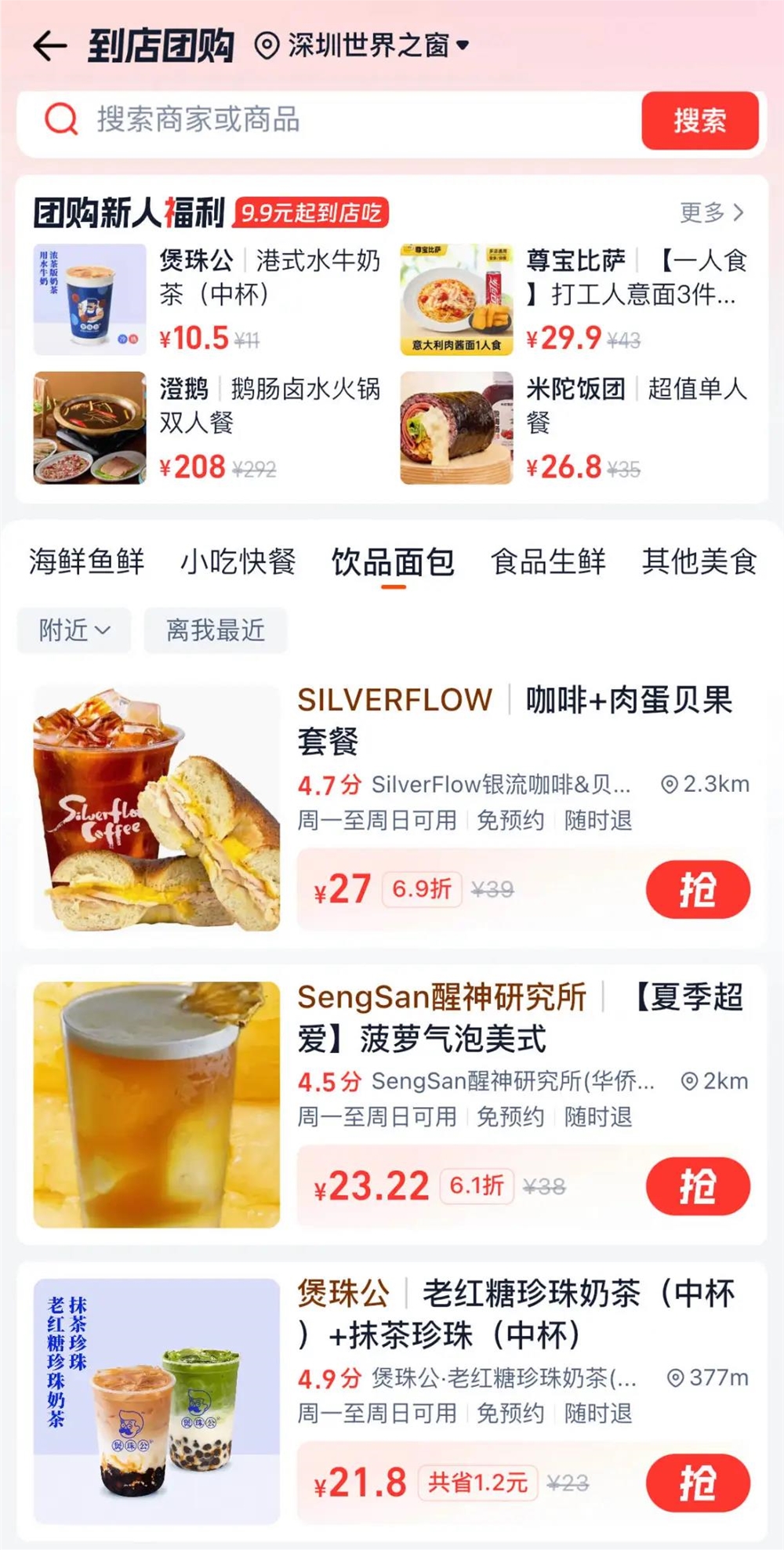
Task: Switch to the 海鲜鱼鲜 tab
Action: [85, 561]
